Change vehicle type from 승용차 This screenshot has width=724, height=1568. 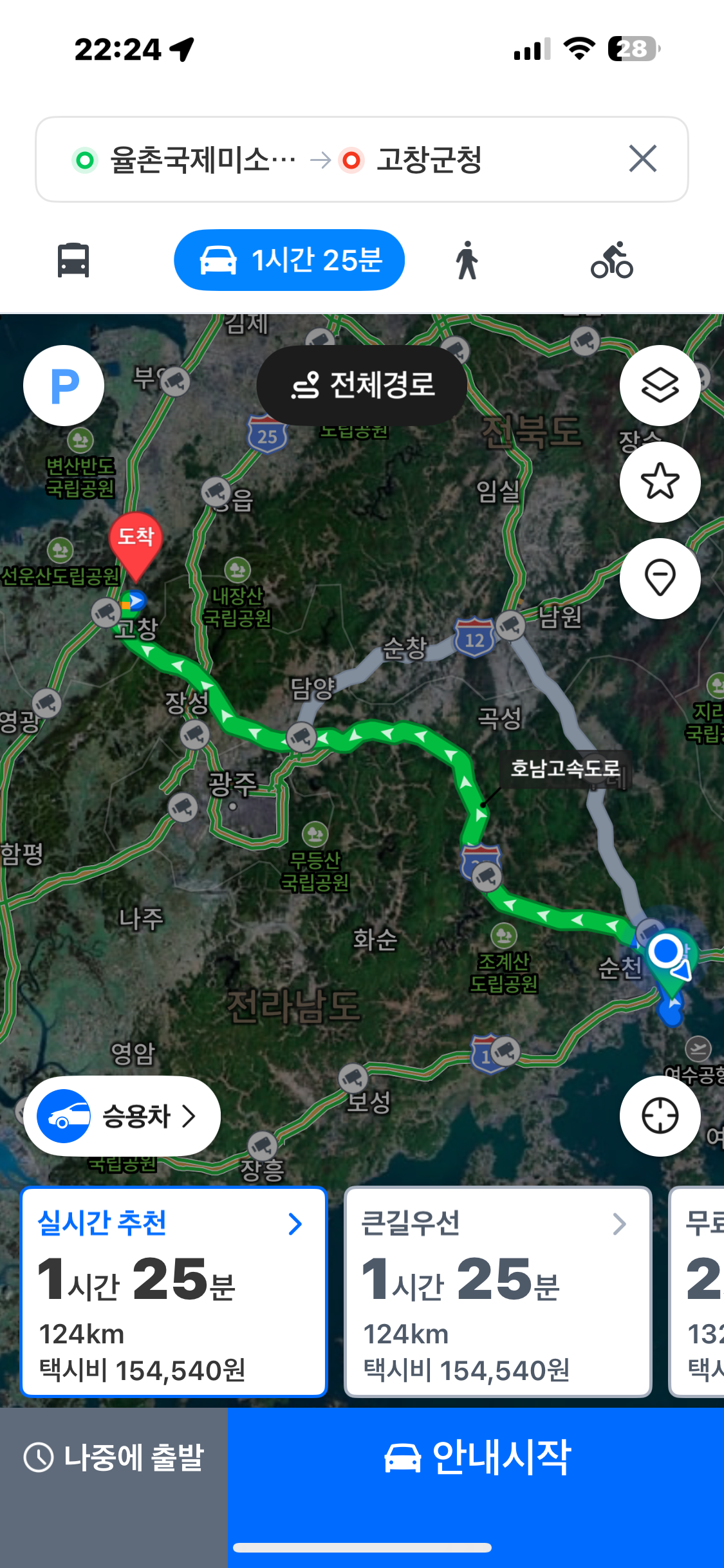(122, 1116)
